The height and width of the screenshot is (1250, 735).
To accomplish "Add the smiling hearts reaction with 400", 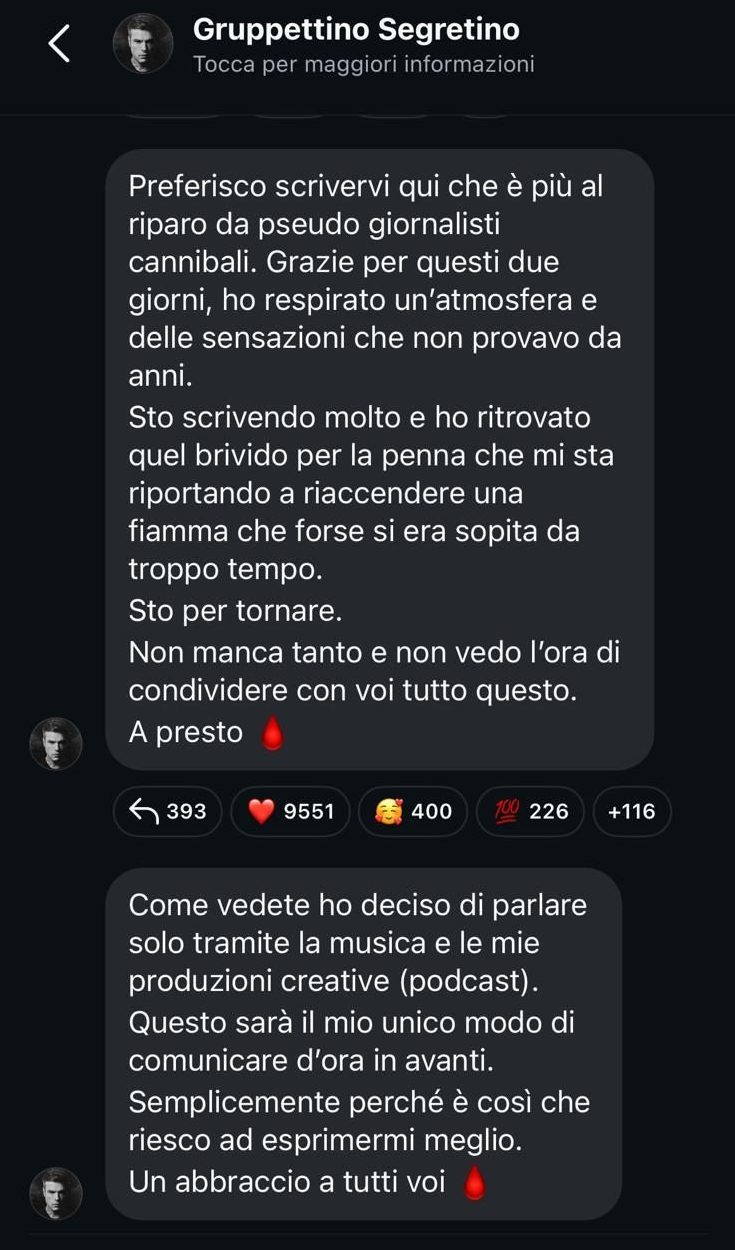I will 413,811.
